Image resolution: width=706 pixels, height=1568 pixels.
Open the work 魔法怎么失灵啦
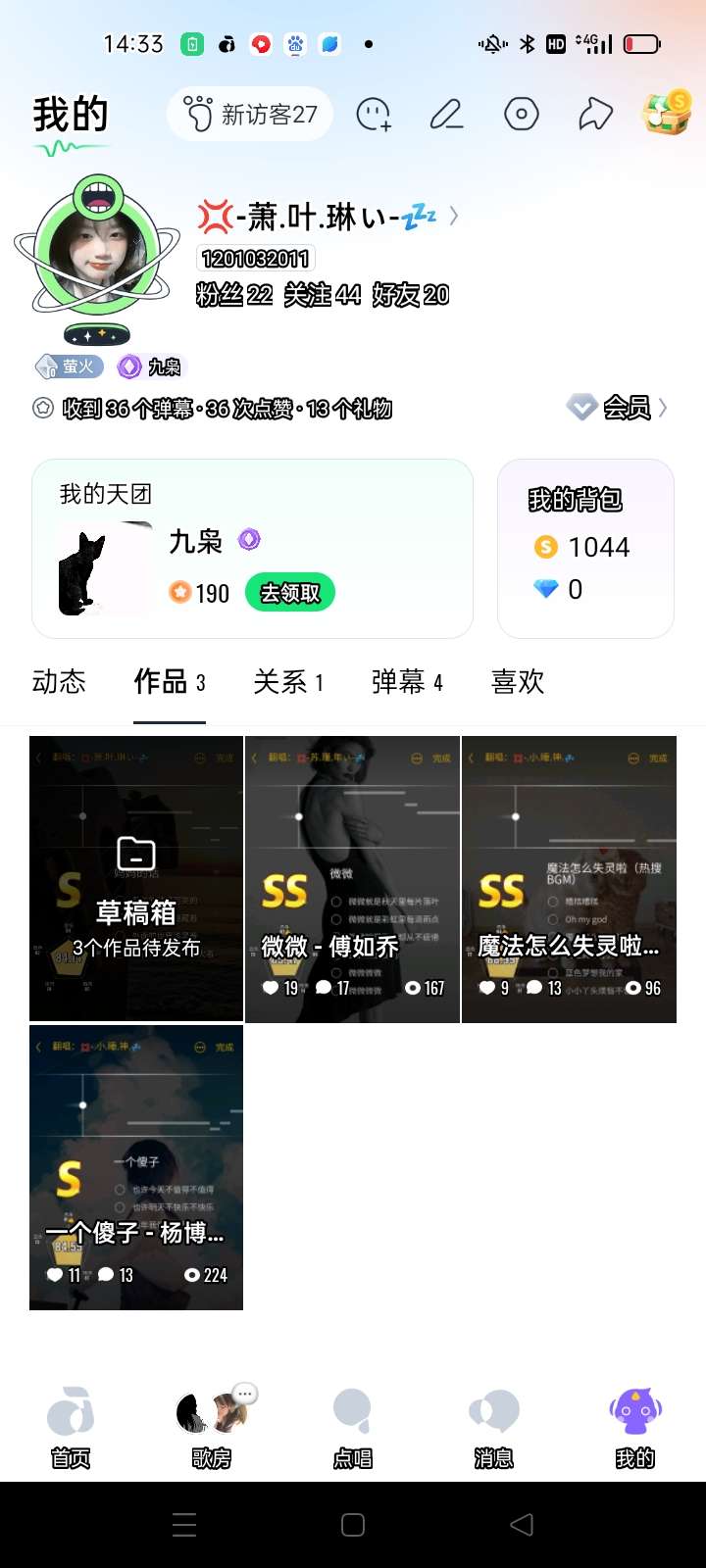(x=569, y=879)
